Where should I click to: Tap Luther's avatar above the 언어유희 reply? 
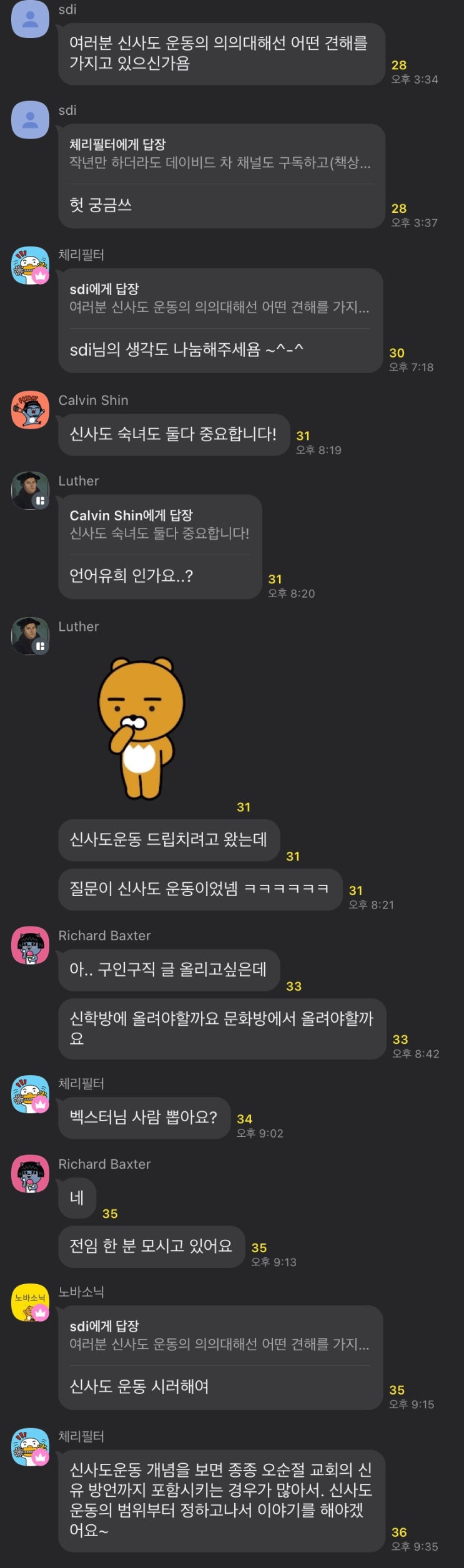[30, 490]
